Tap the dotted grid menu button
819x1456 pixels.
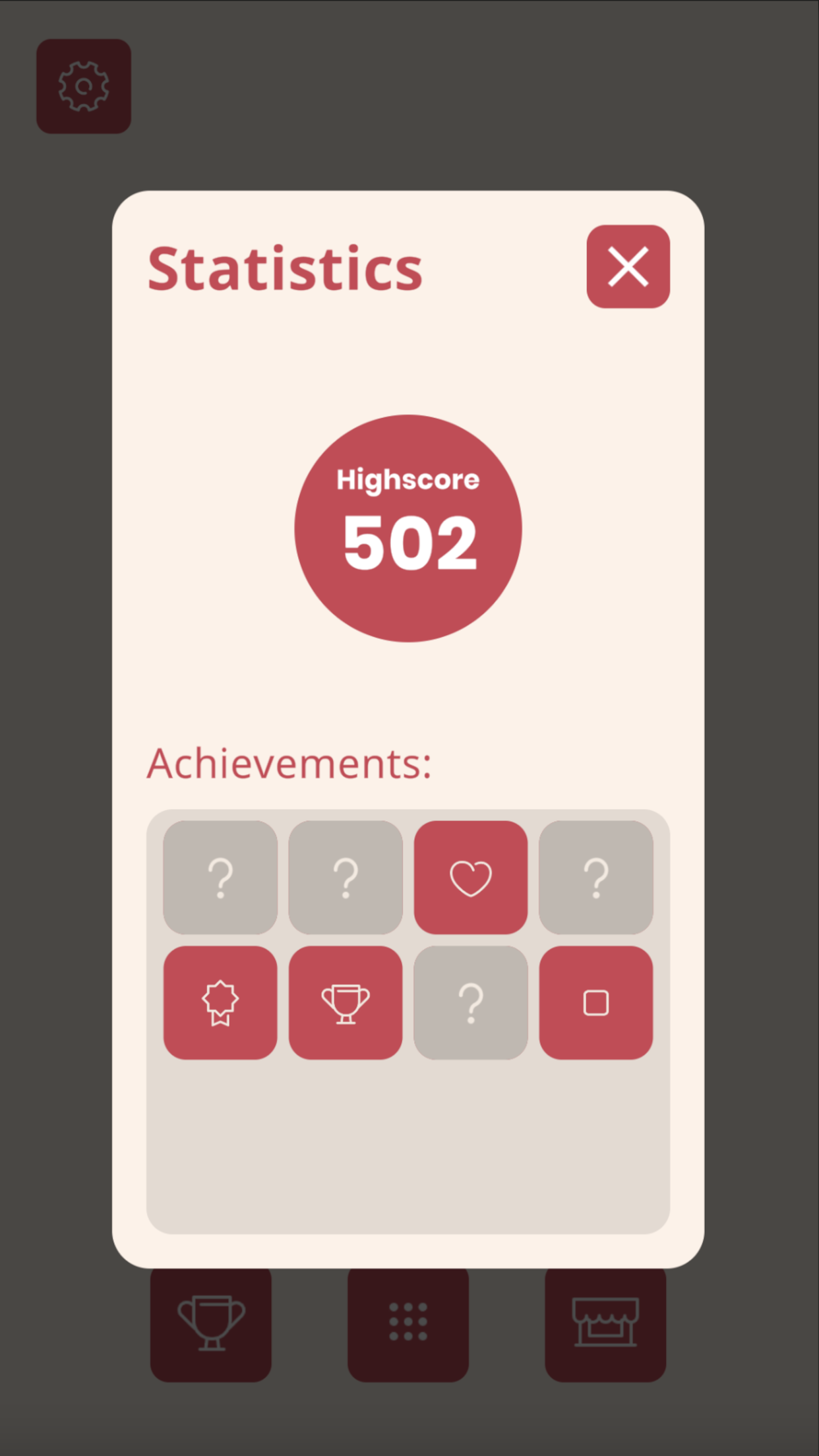(x=408, y=1323)
